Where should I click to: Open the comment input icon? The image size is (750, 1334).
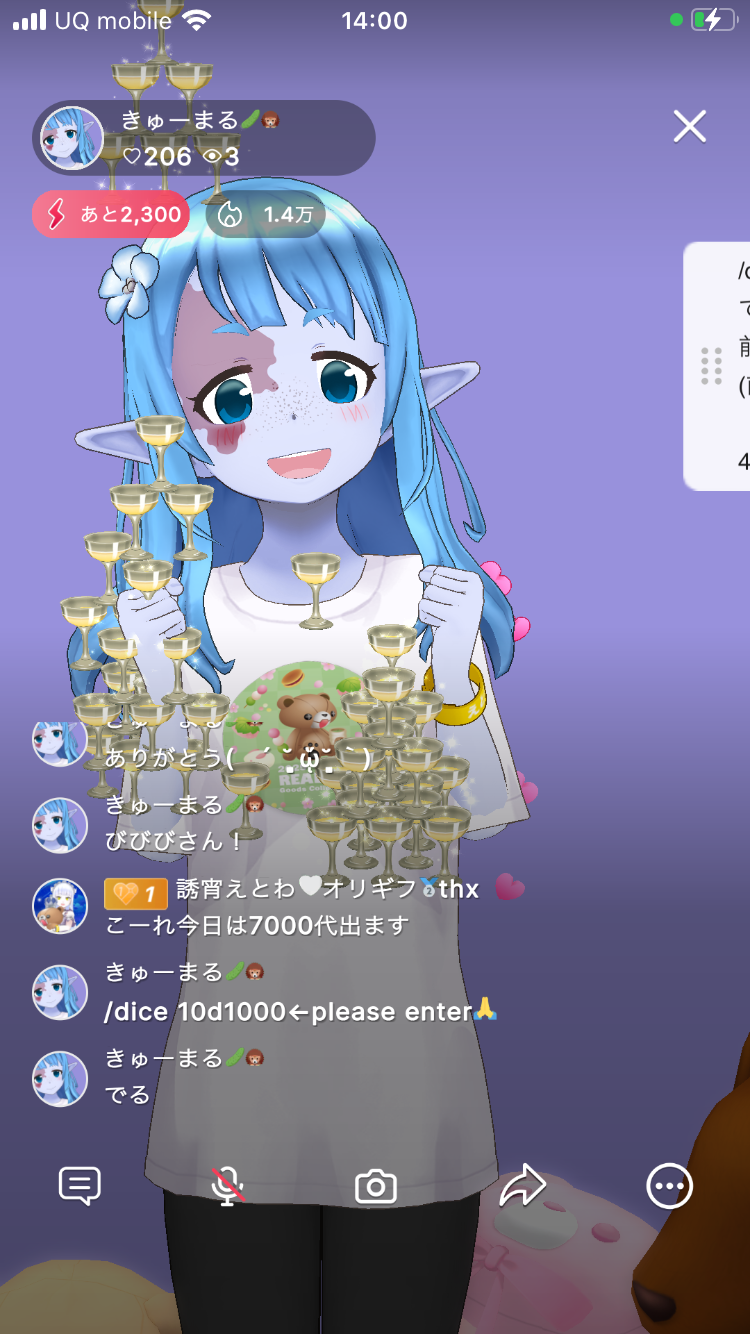80,1186
